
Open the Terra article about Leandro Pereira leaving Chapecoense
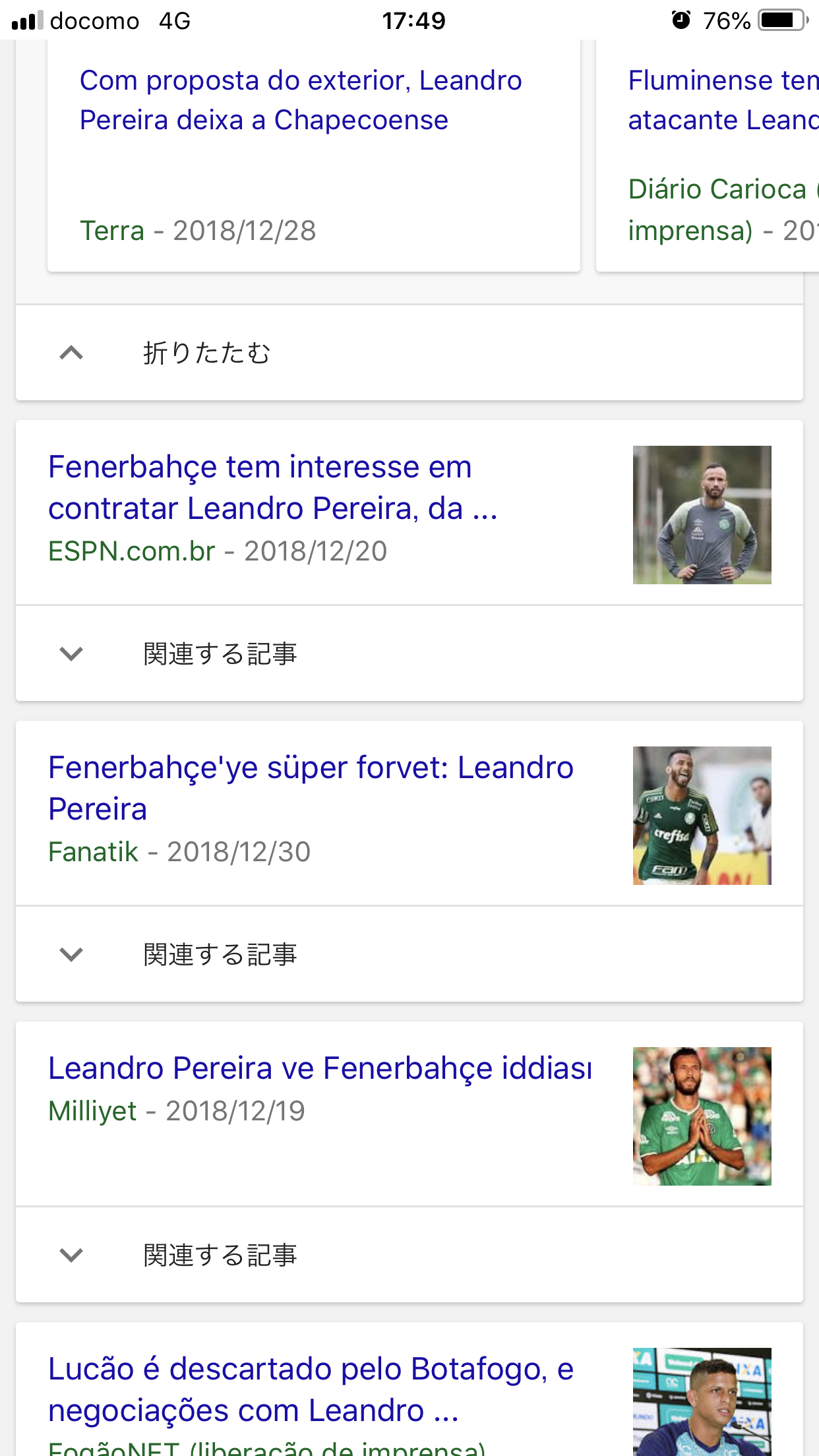(x=300, y=100)
